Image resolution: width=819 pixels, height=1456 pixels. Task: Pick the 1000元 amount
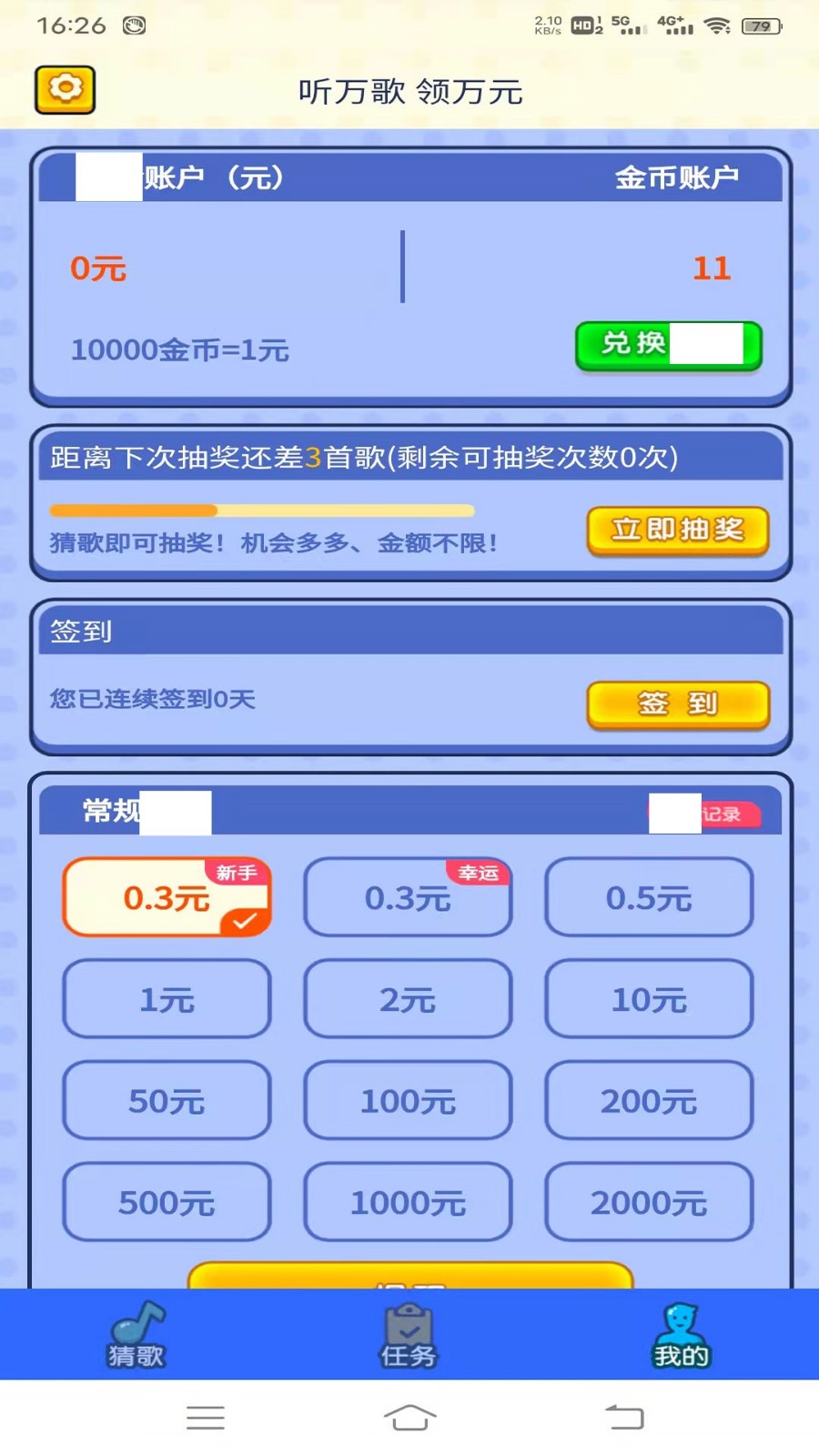408,1203
